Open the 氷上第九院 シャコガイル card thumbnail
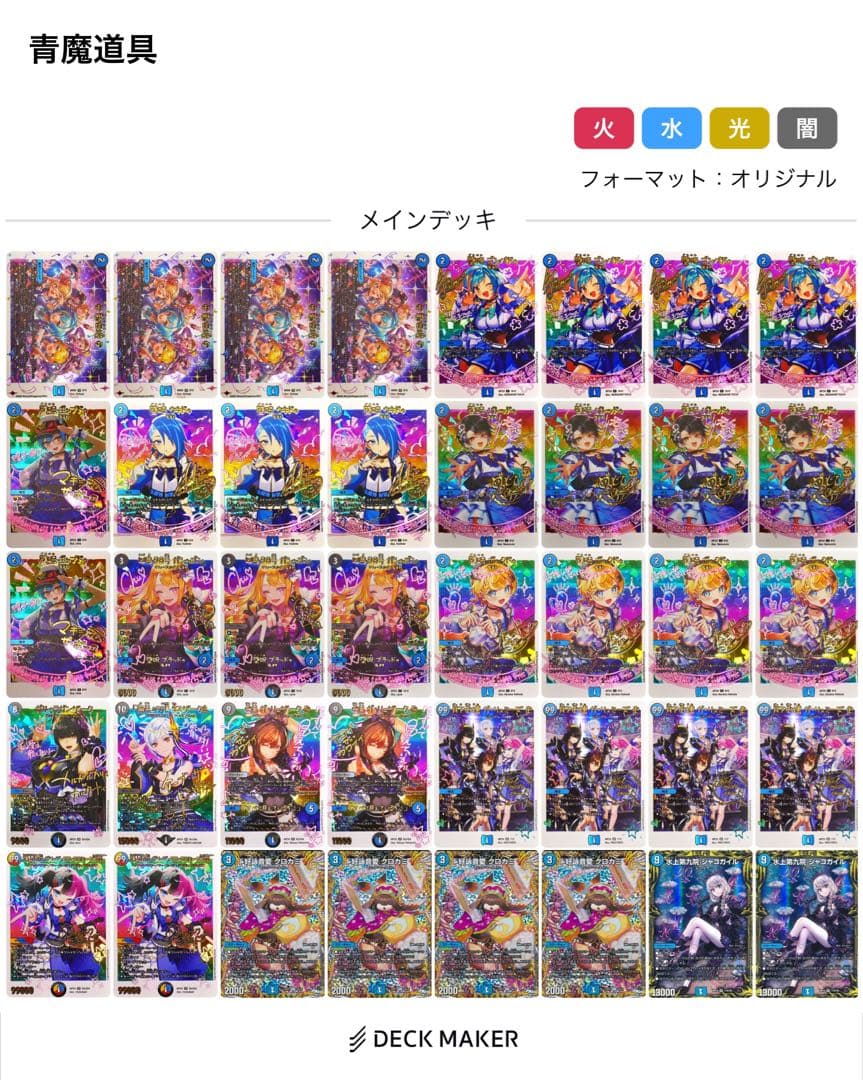Viewport: 863px width, 1080px height. pos(703,925)
